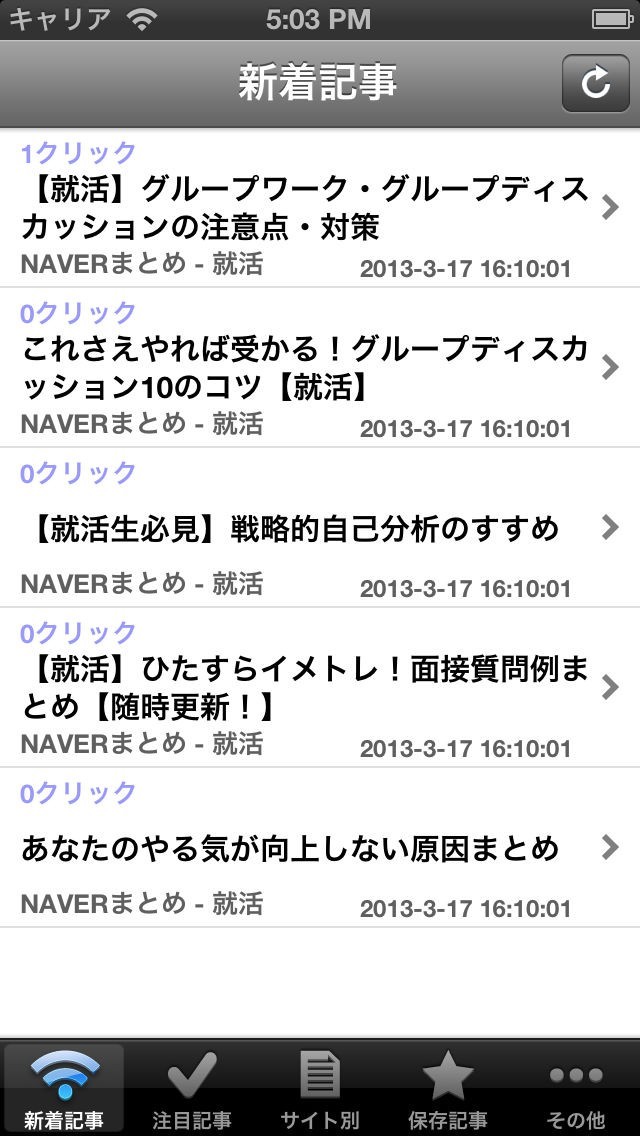
Task: Open the グループワーク・グループディスカッションの注意点 article
Action: (x=310, y=208)
